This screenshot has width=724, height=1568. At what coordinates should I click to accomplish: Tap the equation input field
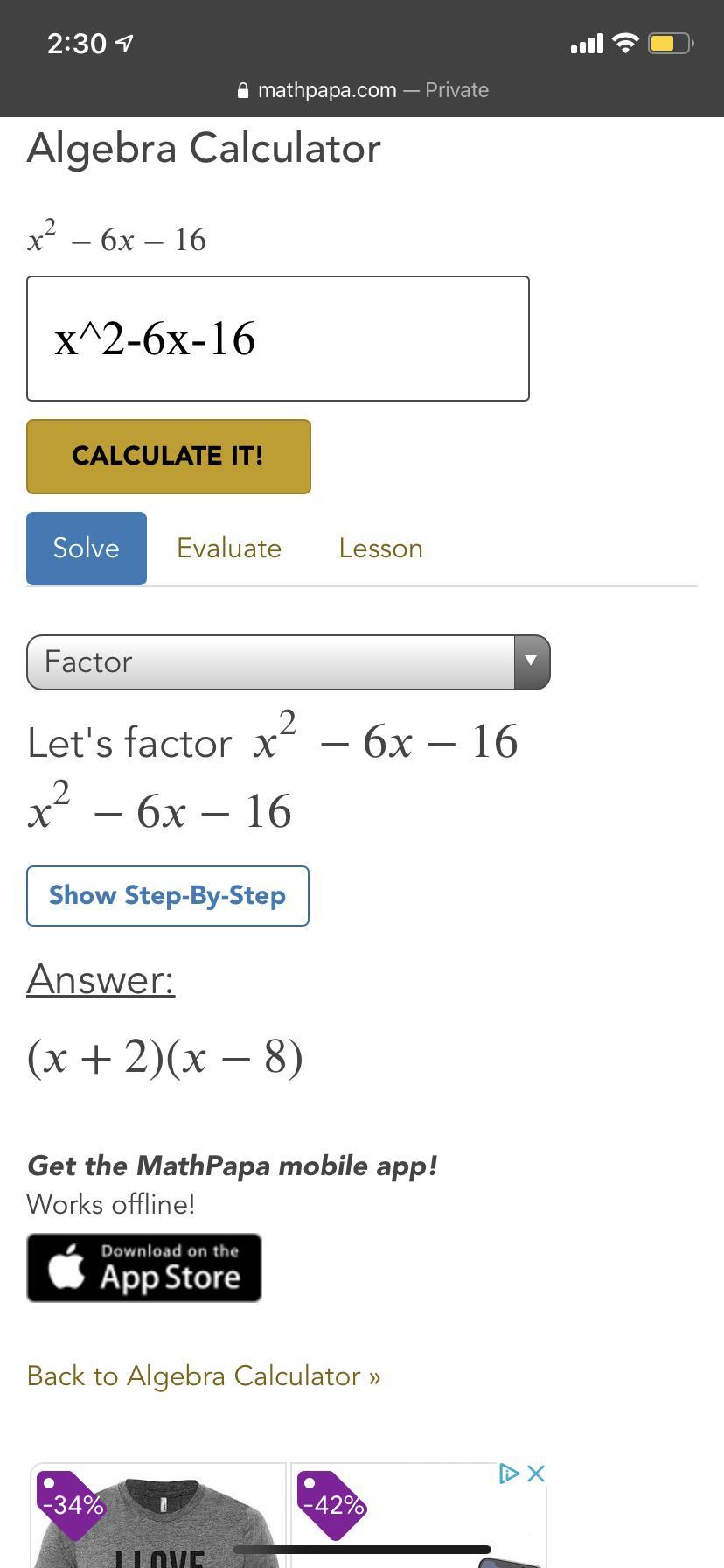click(x=278, y=339)
